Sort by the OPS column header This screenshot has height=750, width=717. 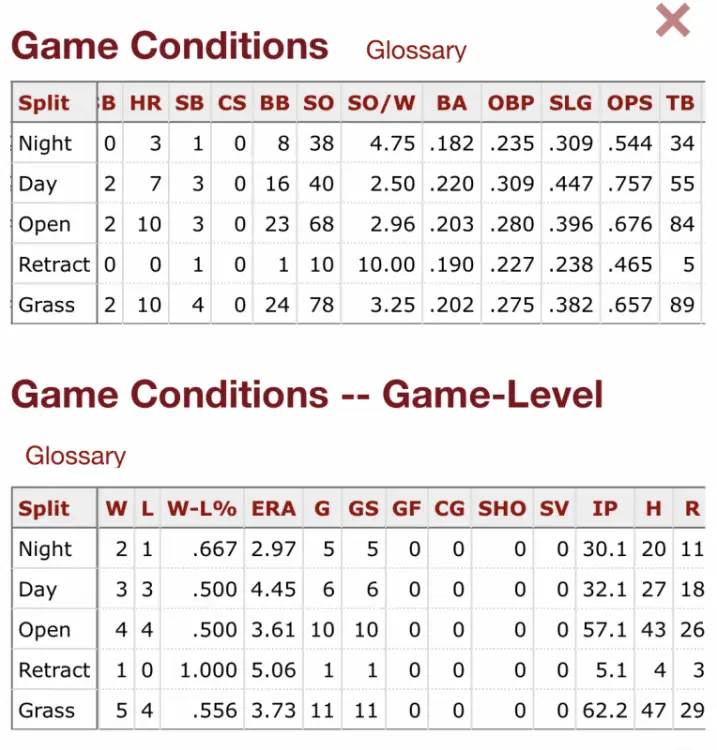630,103
